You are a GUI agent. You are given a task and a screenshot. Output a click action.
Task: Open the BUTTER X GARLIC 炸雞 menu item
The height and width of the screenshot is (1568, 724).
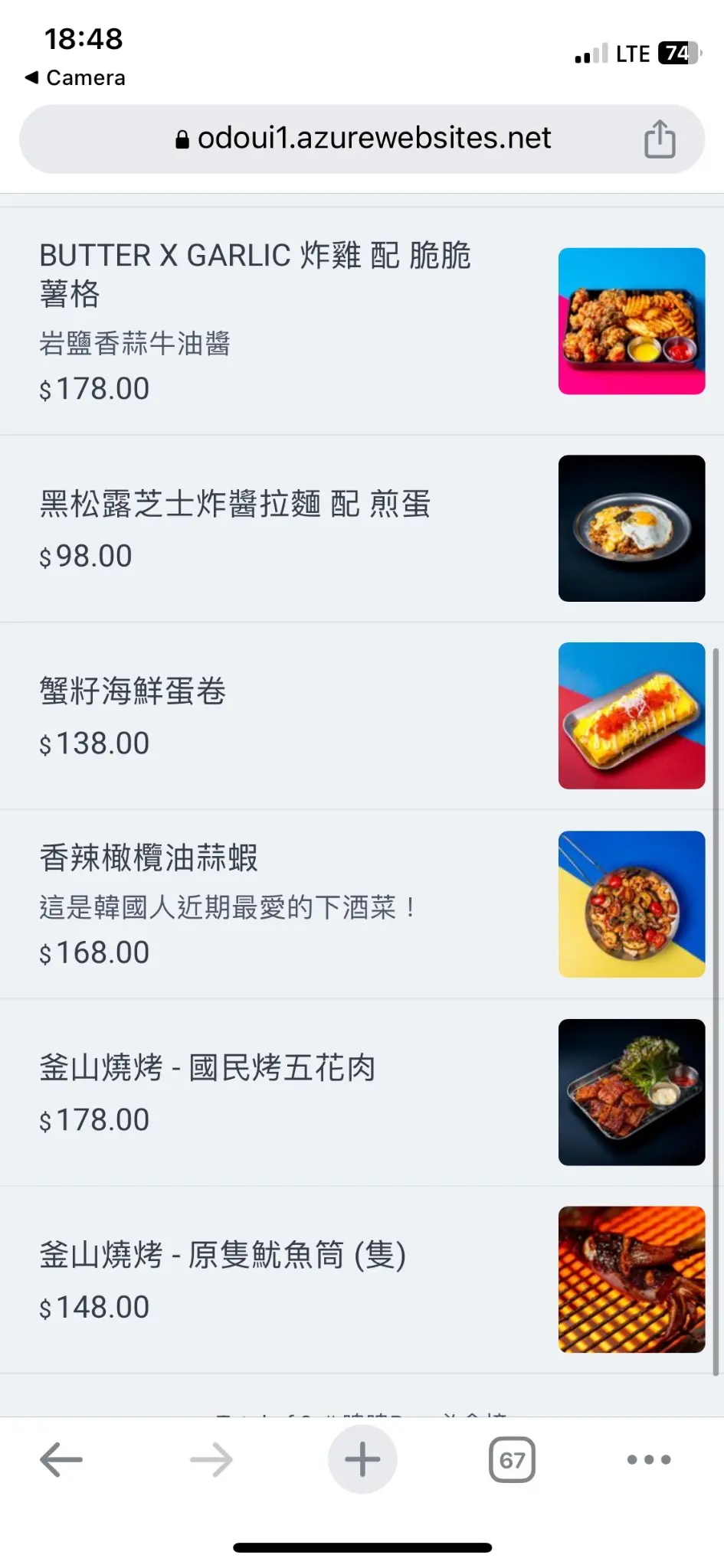255,274
